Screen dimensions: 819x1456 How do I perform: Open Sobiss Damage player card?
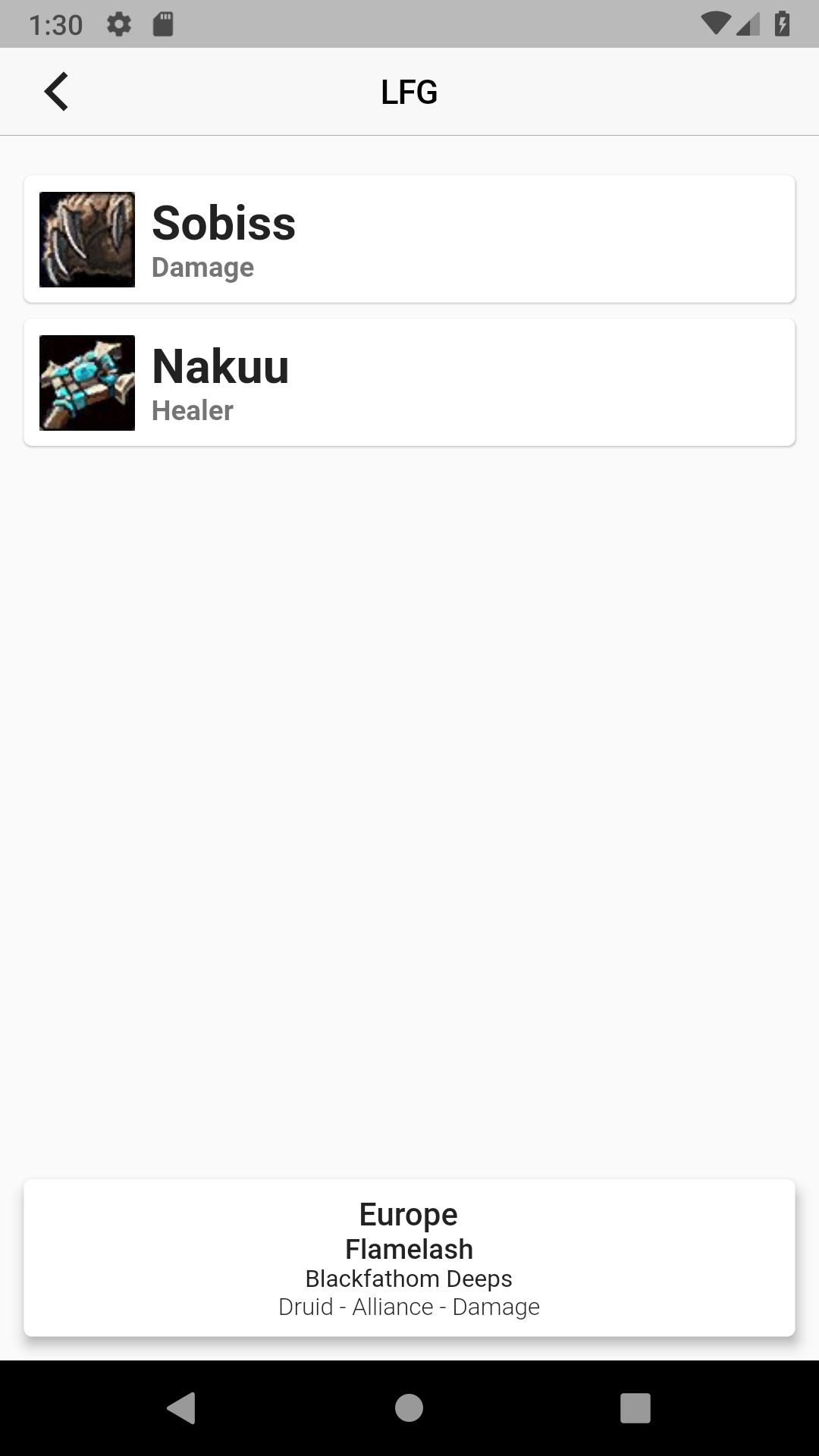pyautogui.click(x=409, y=239)
